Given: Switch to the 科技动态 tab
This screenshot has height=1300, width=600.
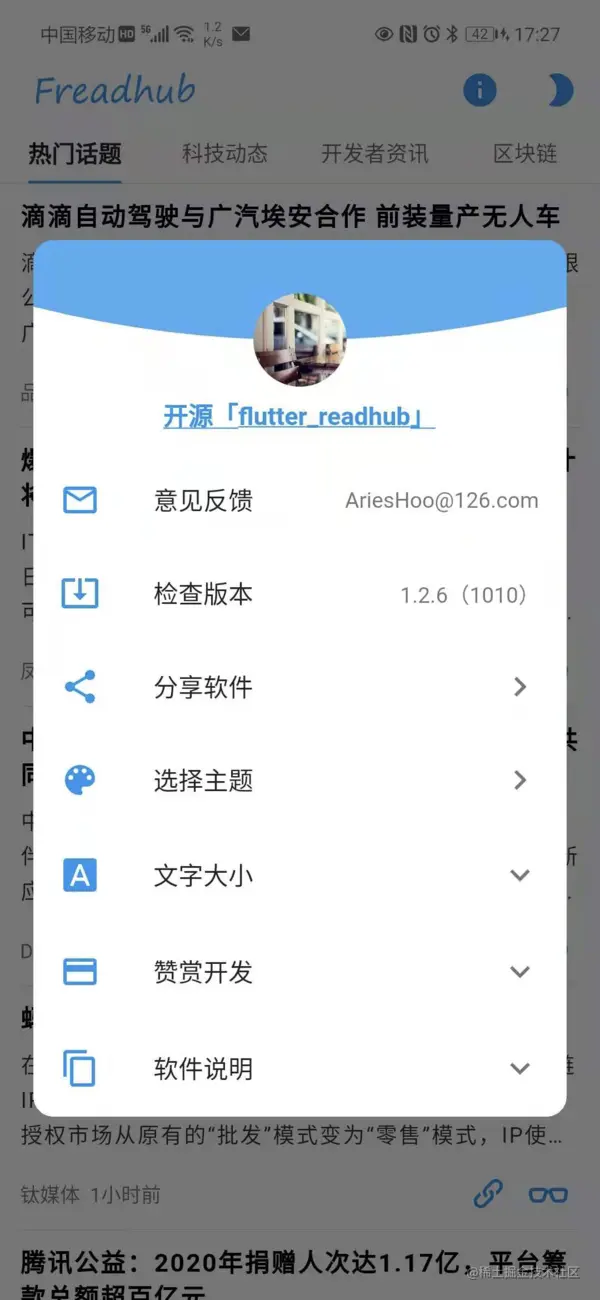Looking at the screenshot, I should (225, 154).
